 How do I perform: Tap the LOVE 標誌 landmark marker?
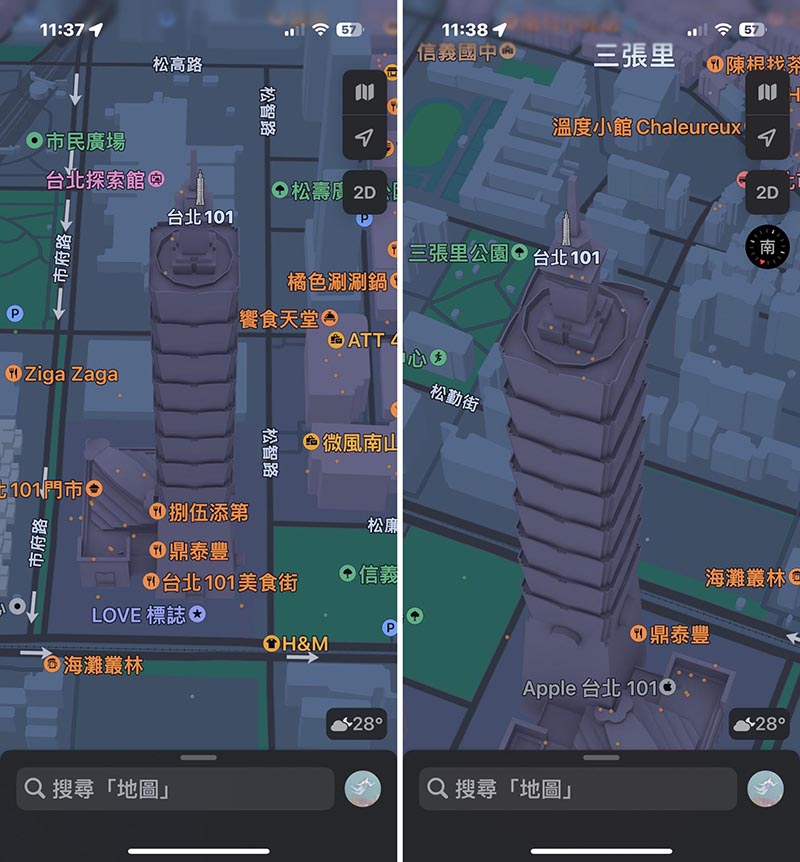pos(197,615)
